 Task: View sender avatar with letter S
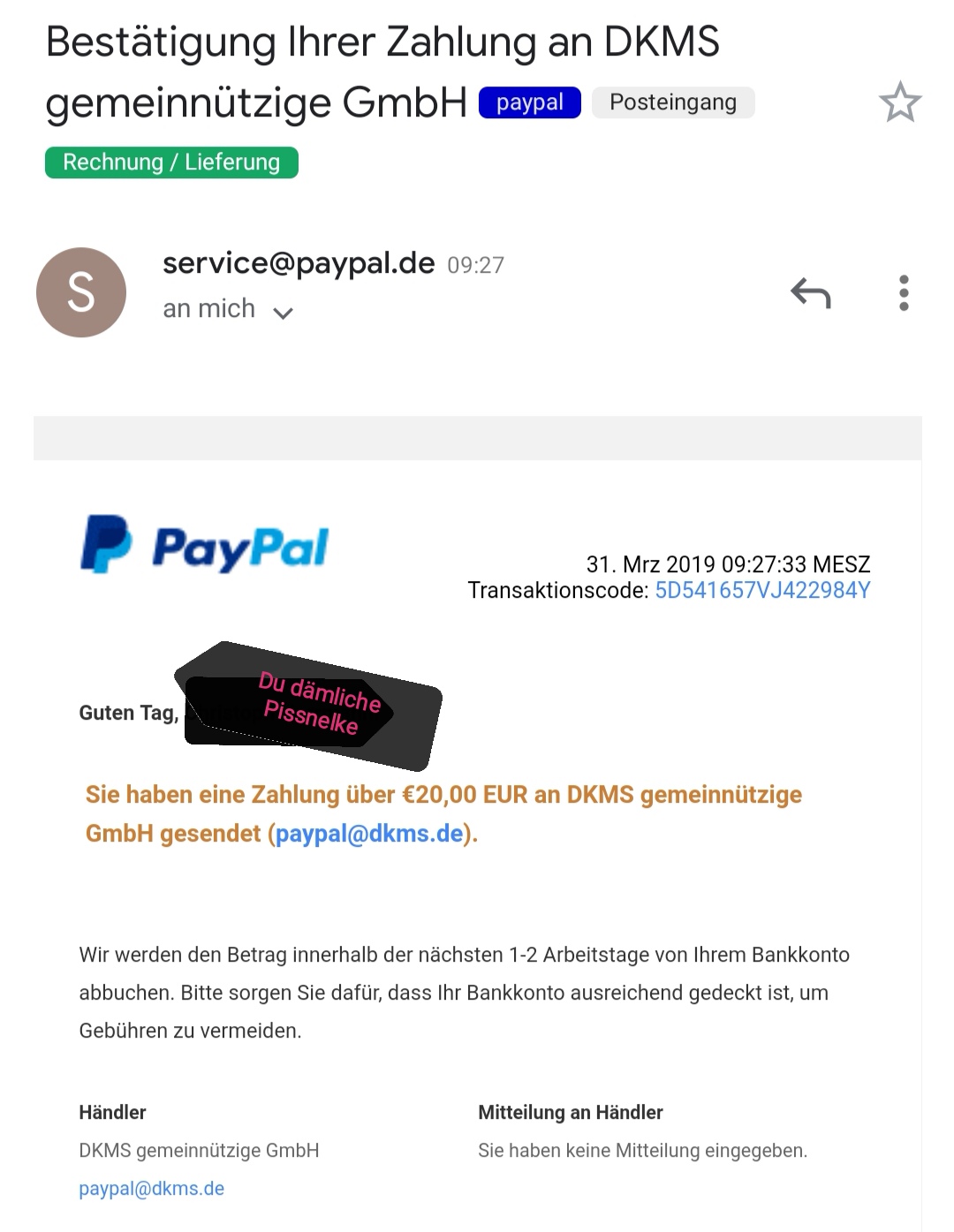[x=81, y=292]
